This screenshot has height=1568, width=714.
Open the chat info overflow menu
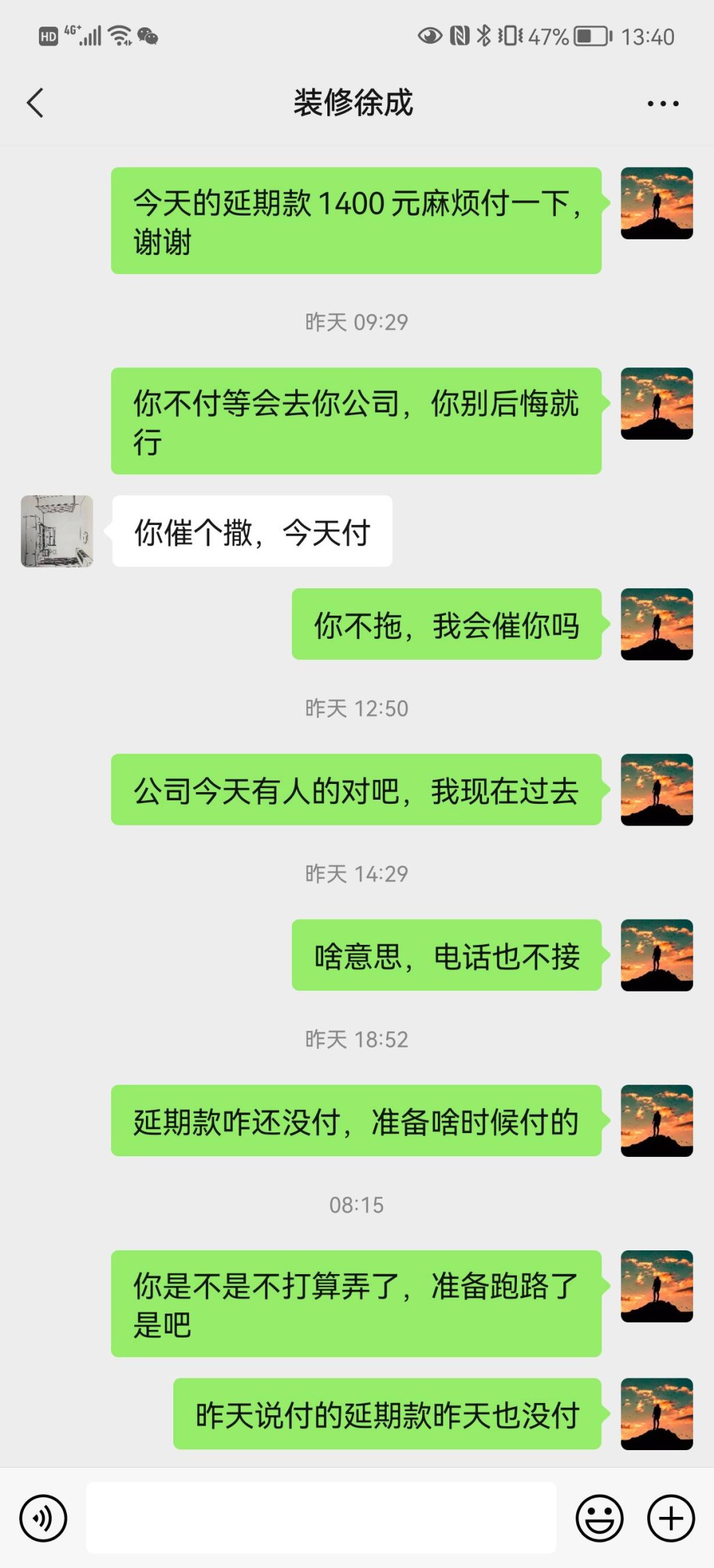(x=662, y=104)
